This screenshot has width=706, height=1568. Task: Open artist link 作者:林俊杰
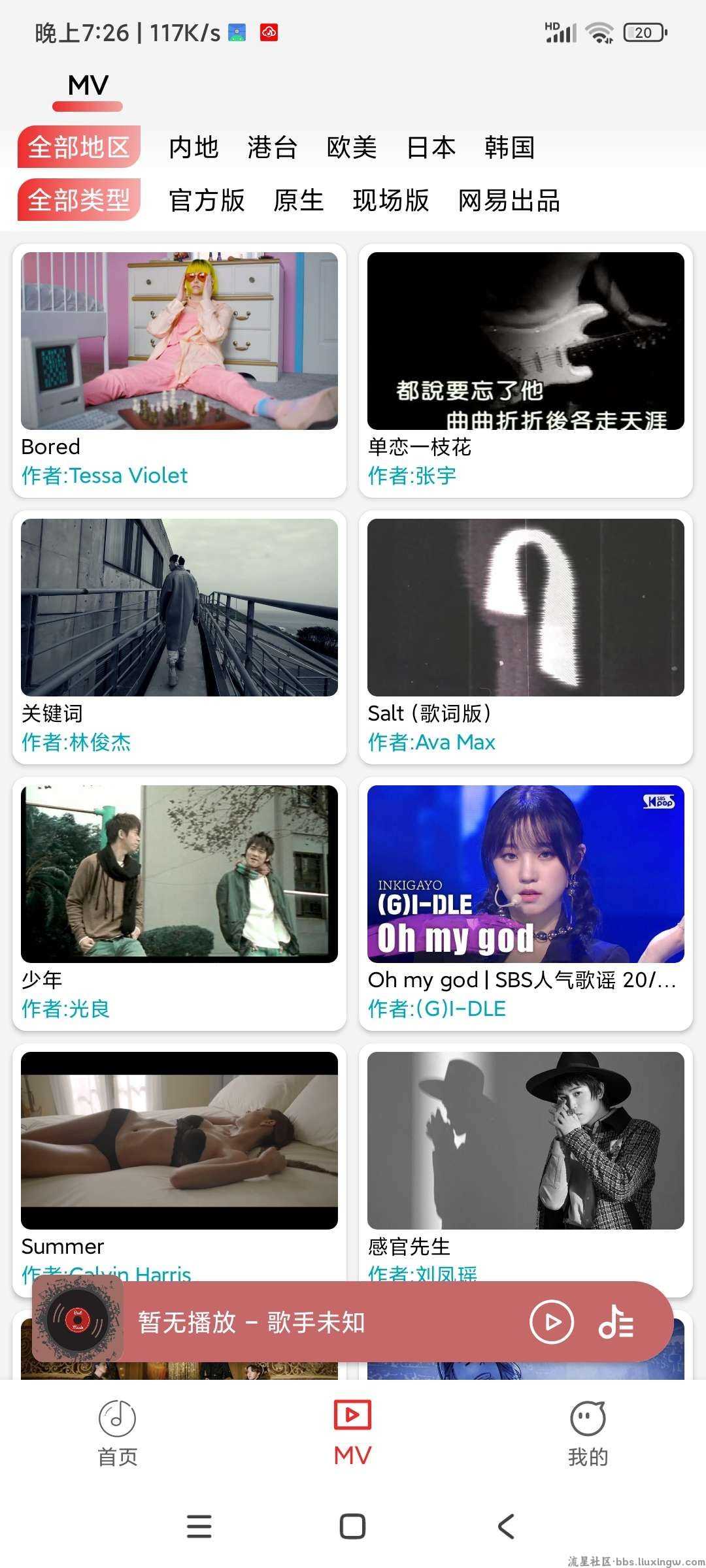pyautogui.click(x=76, y=743)
